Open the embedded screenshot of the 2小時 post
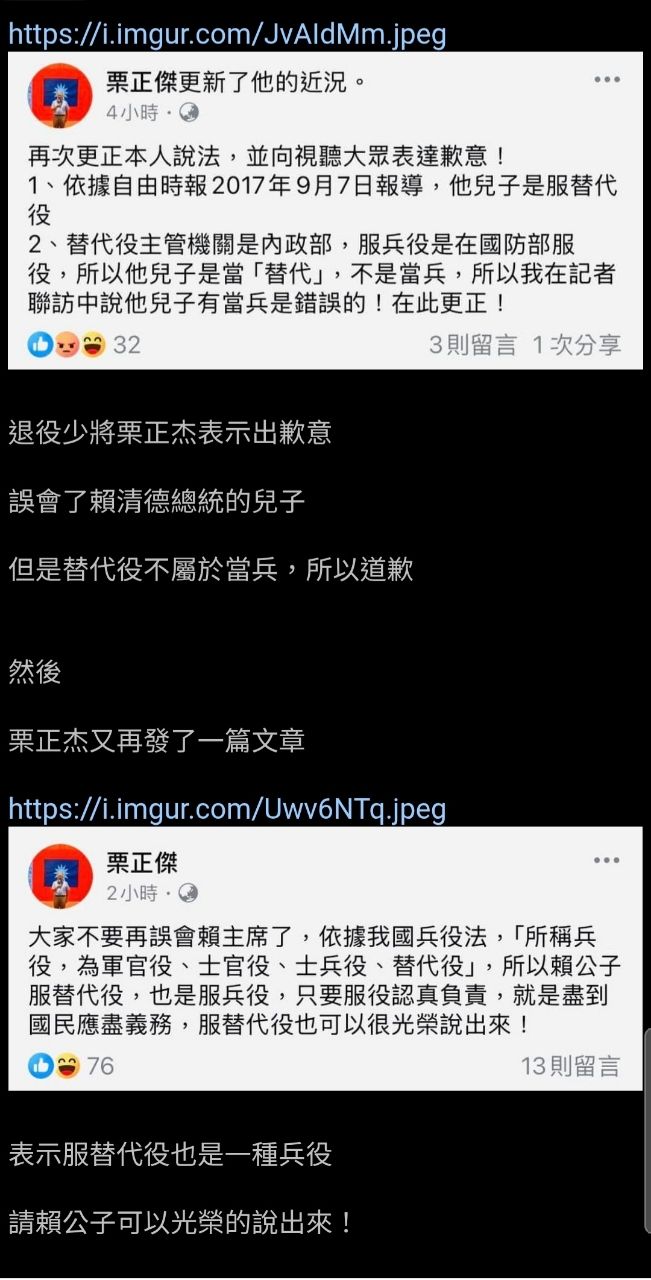Image resolution: width=651 pixels, height=1280 pixels. click(x=325, y=958)
